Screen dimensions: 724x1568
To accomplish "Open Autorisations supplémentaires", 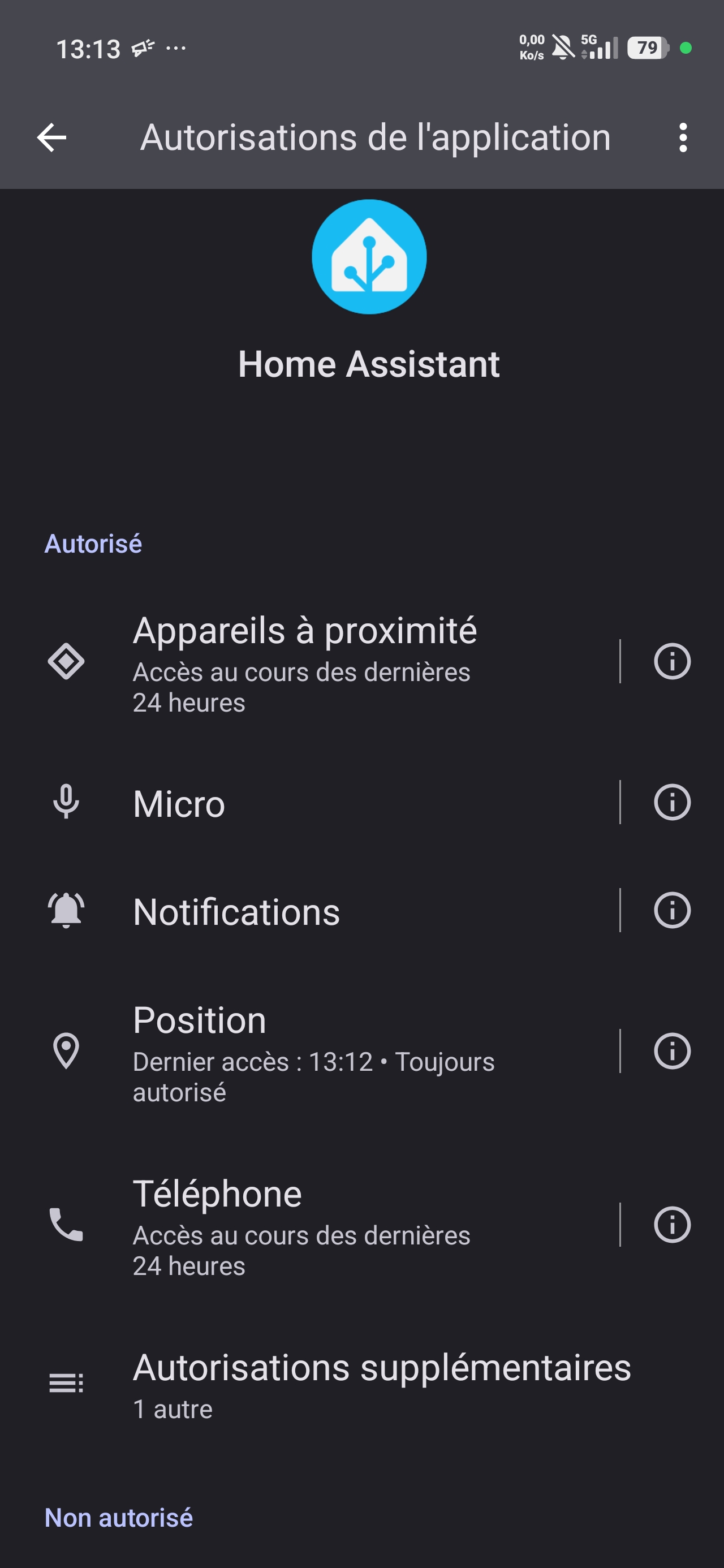I will point(365,1384).
